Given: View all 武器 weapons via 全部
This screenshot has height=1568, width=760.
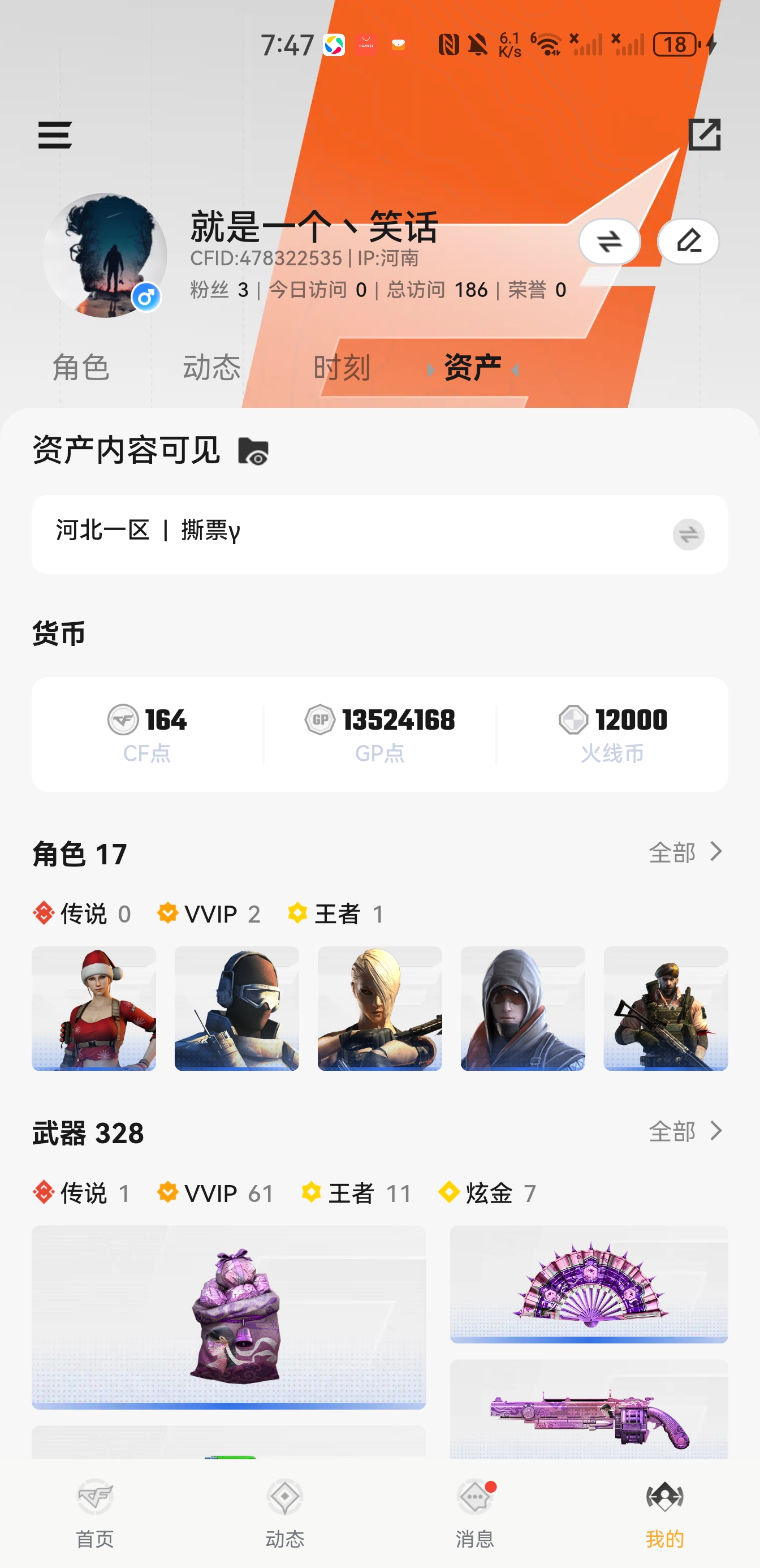Looking at the screenshot, I should 686,1131.
